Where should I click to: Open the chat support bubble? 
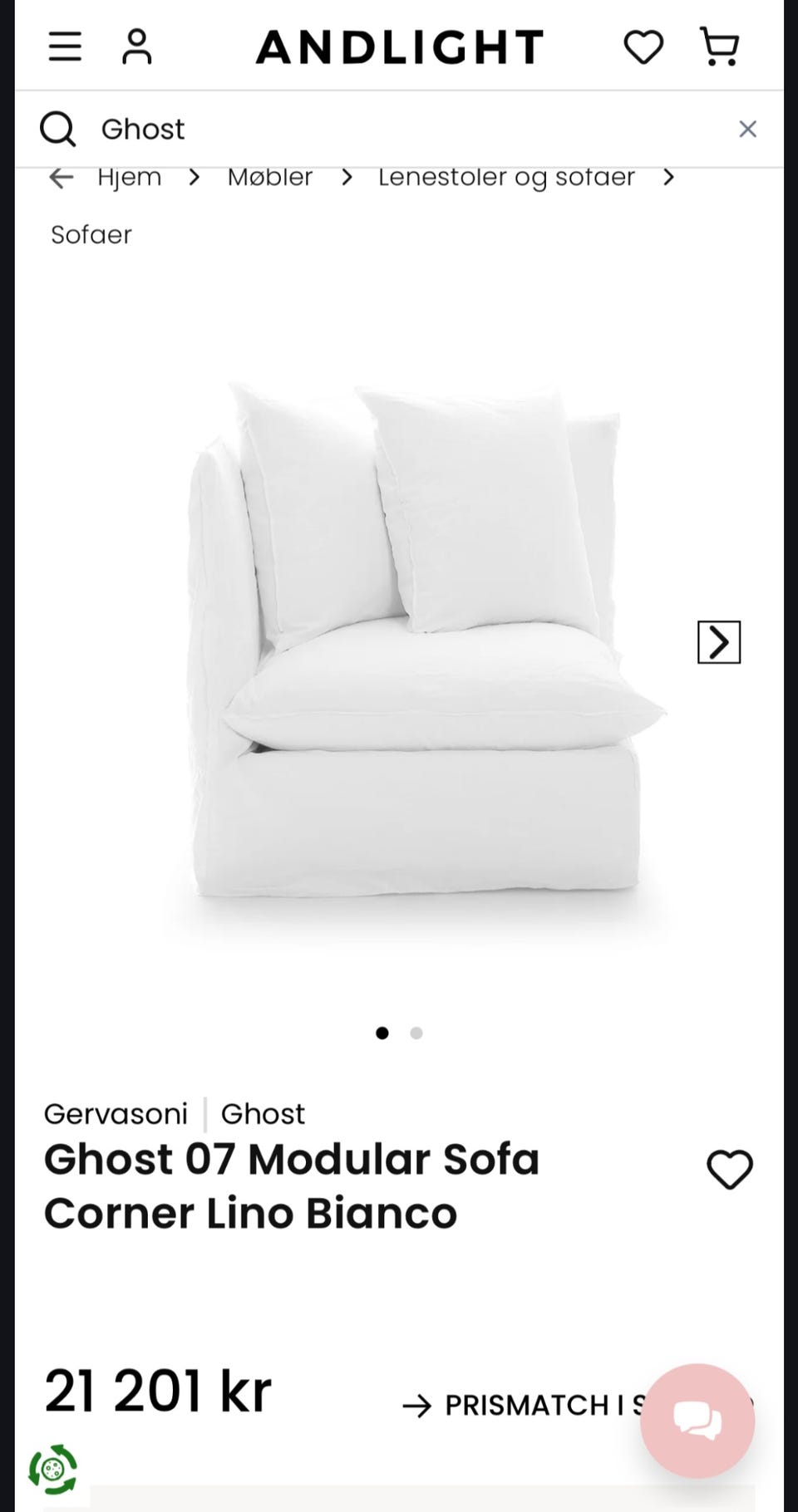click(x=697, y=1421)
